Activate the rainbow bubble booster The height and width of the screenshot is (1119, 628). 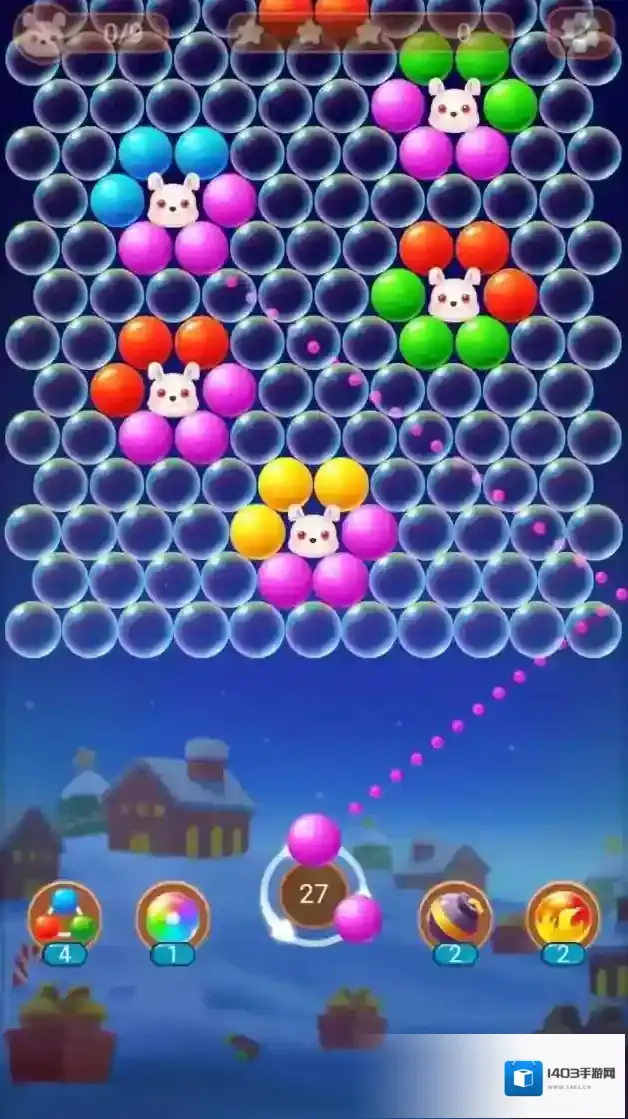172,917
